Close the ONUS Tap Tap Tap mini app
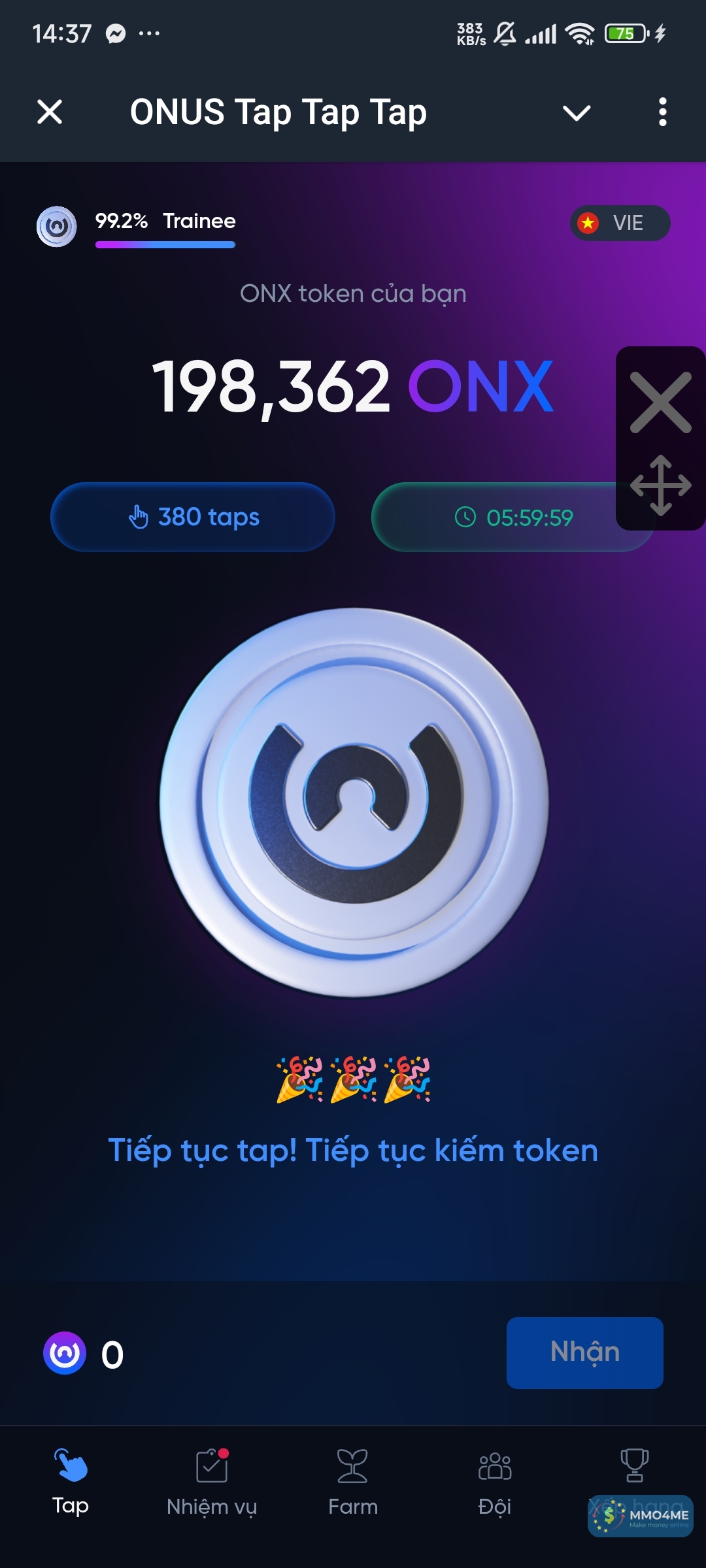This screenshot has height=1568, width=706. coord(50,112)
